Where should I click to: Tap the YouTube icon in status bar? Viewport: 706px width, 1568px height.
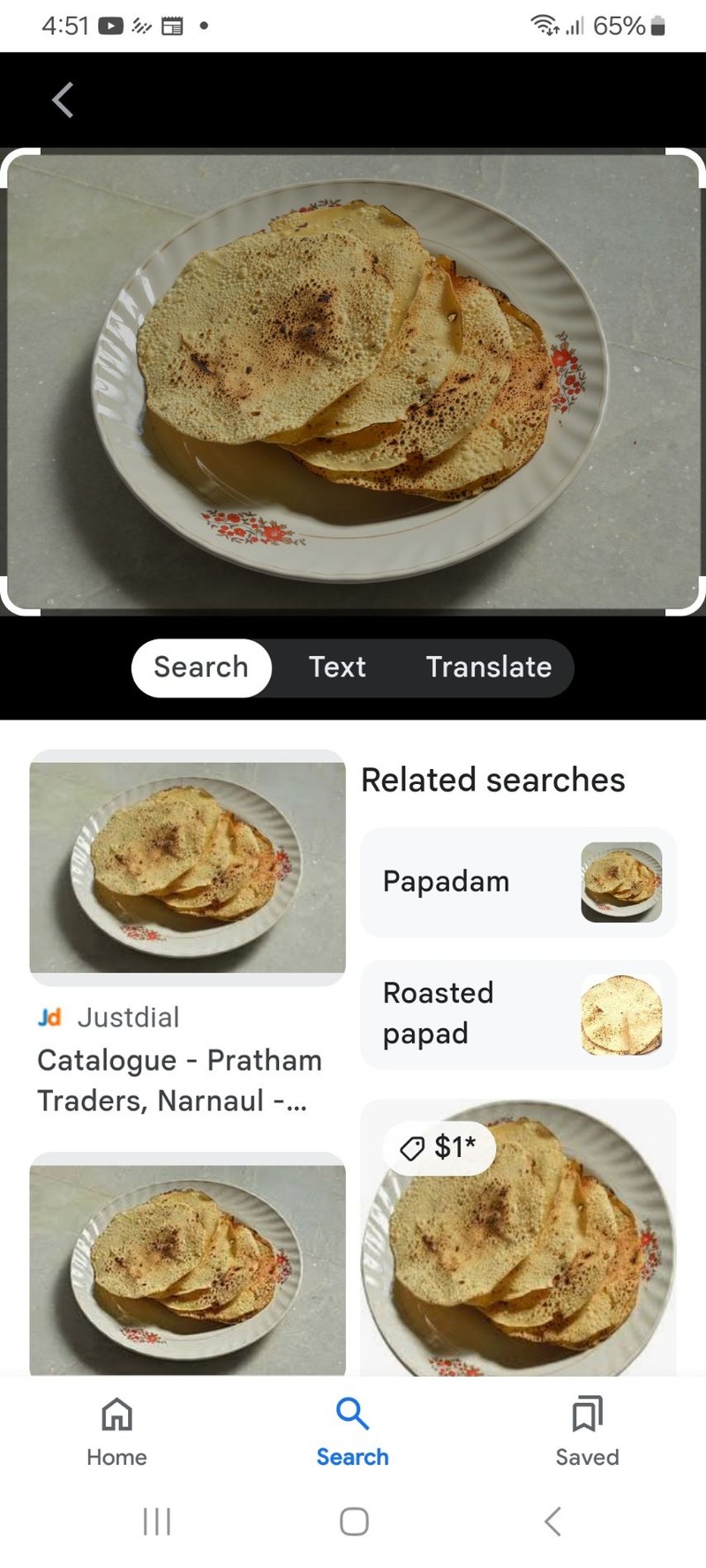click(109, 25)
